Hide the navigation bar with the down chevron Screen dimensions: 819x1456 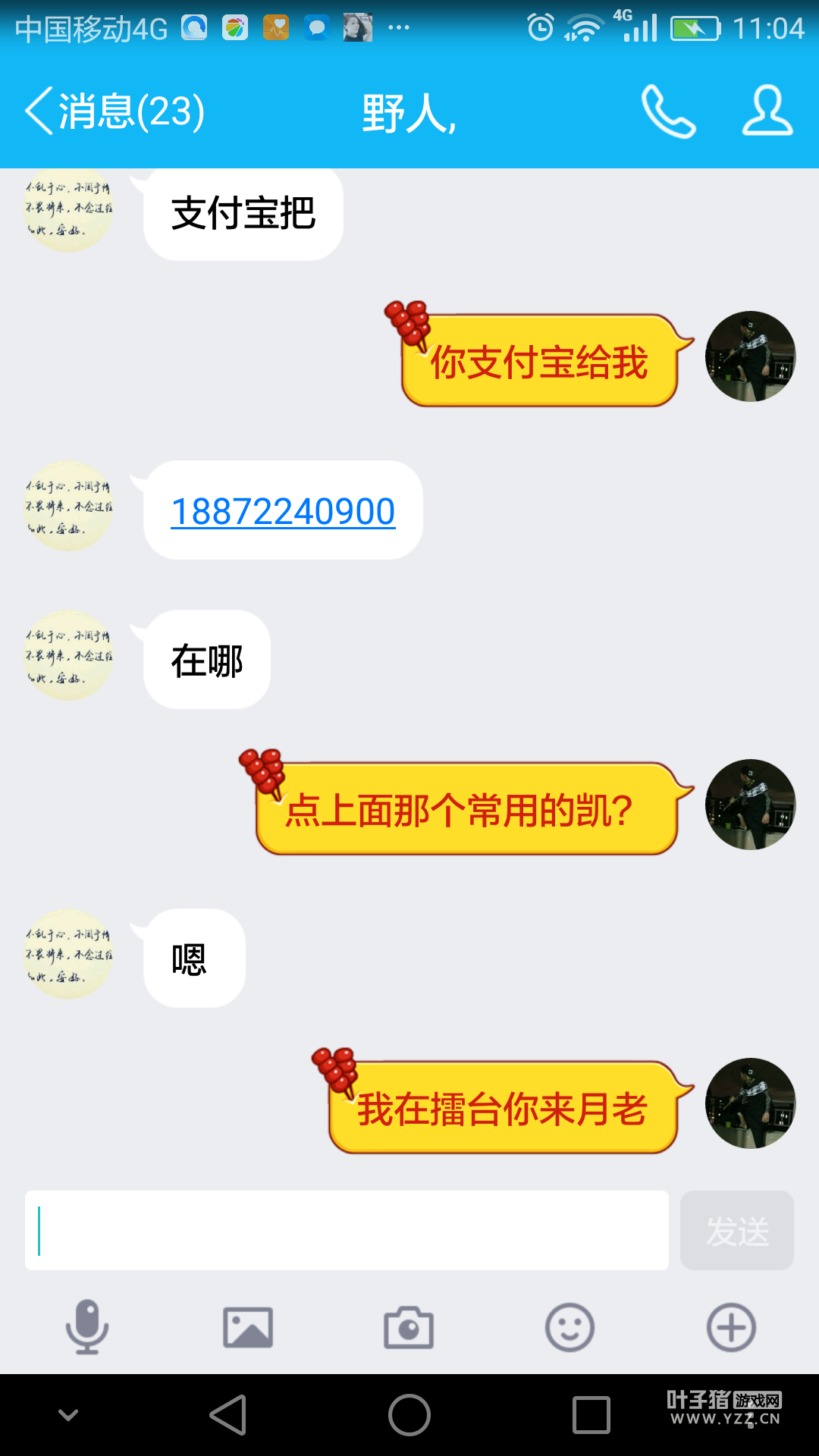point(68,1415)
